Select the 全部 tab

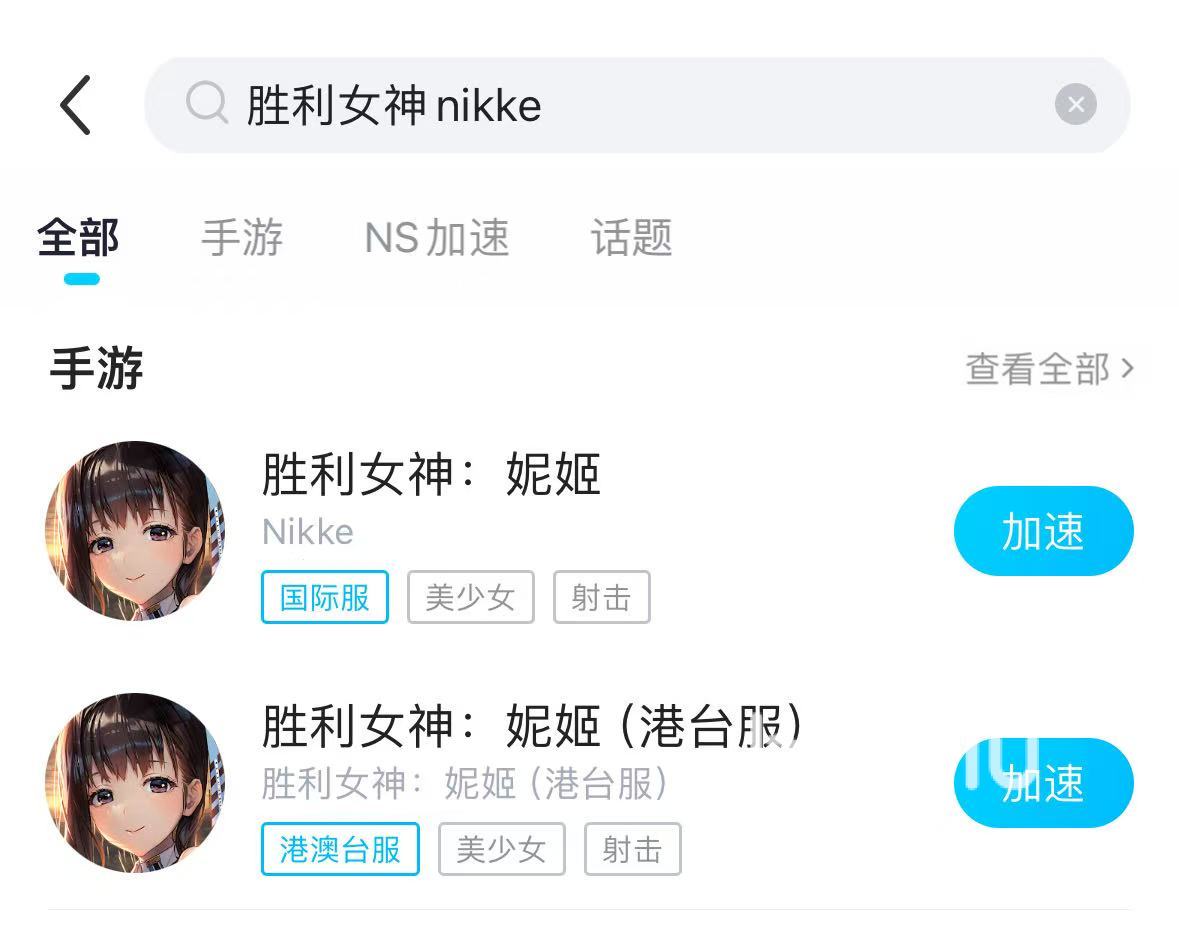click(x=79, y=239)
